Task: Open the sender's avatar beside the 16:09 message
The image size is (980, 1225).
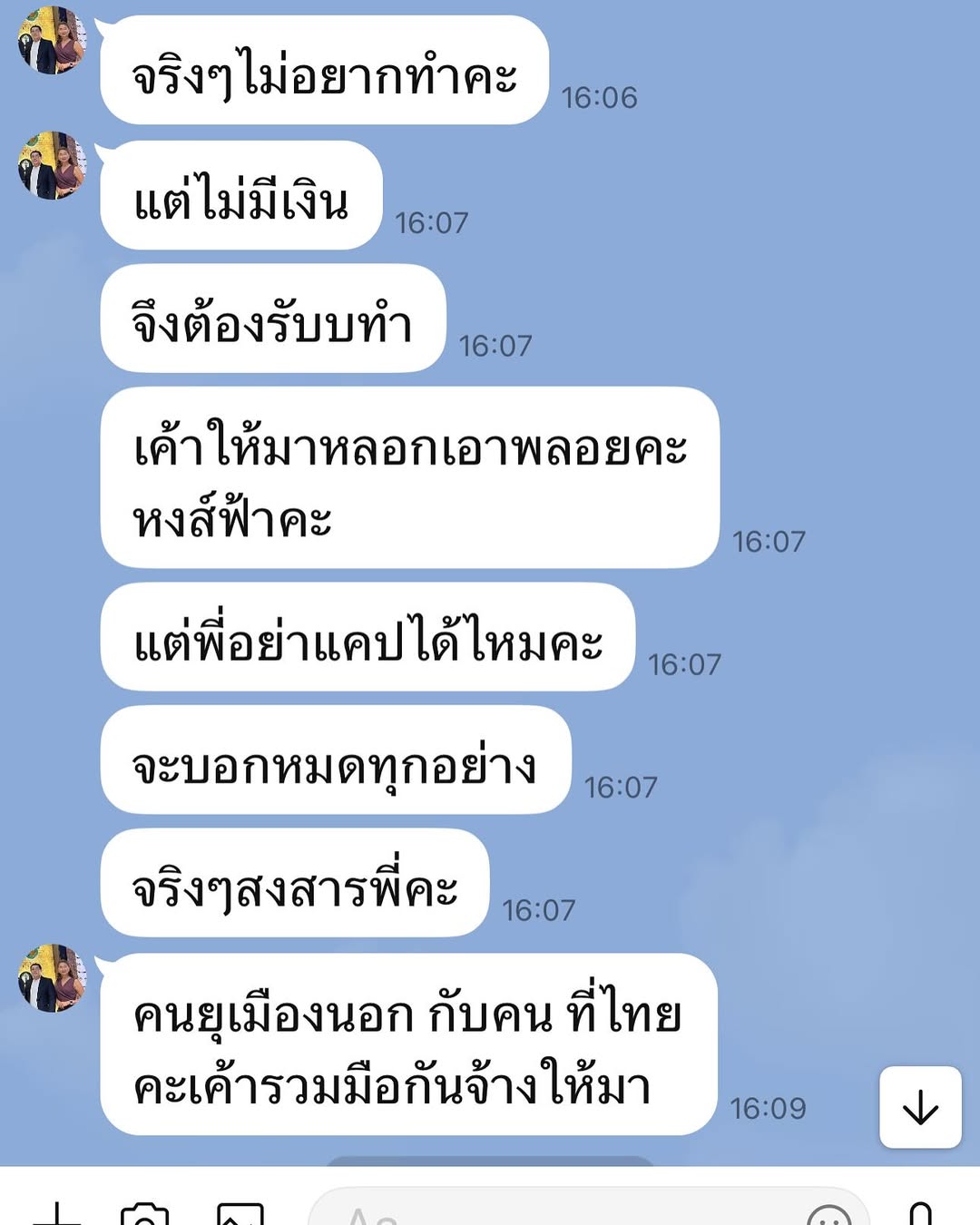Action: (53, 978)
